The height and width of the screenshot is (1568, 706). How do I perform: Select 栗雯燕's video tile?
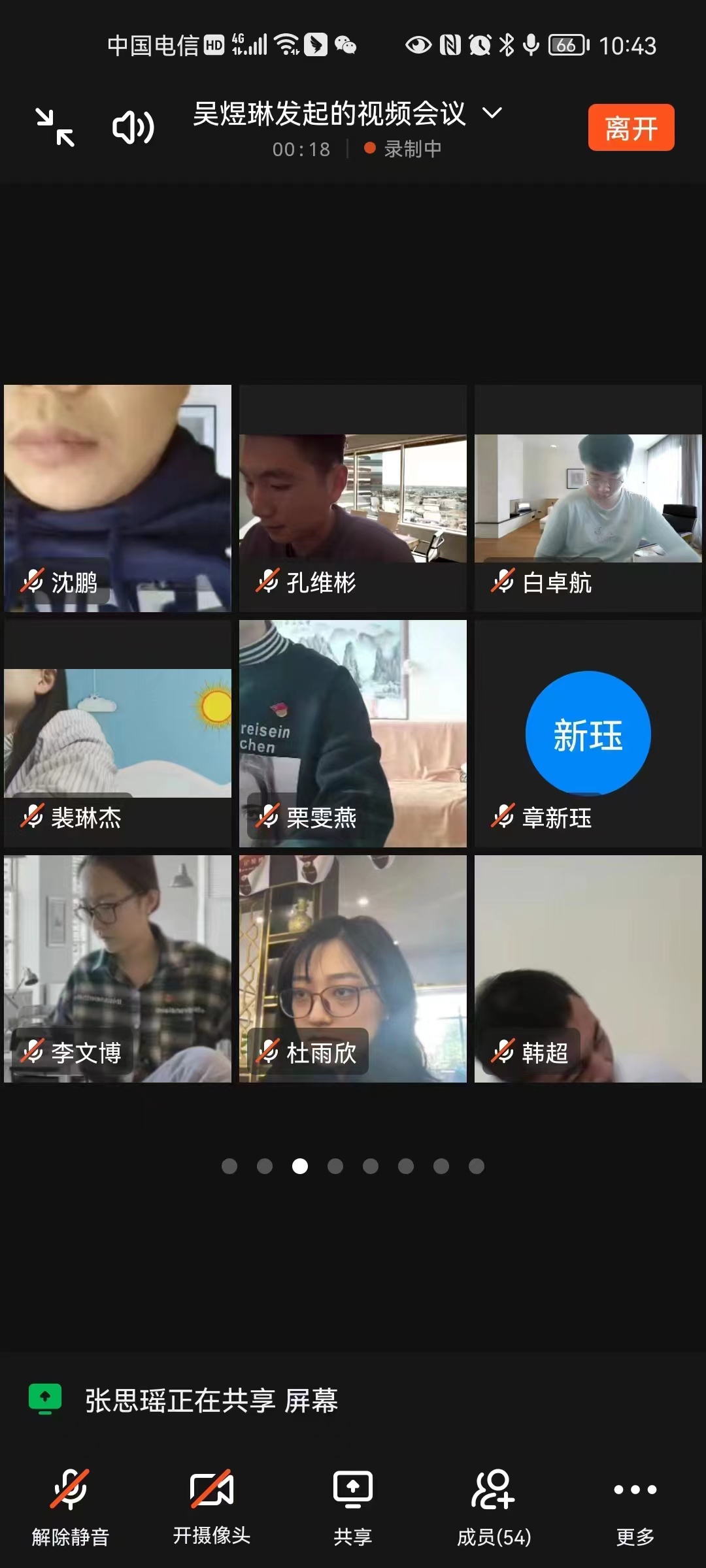point(353,733)
